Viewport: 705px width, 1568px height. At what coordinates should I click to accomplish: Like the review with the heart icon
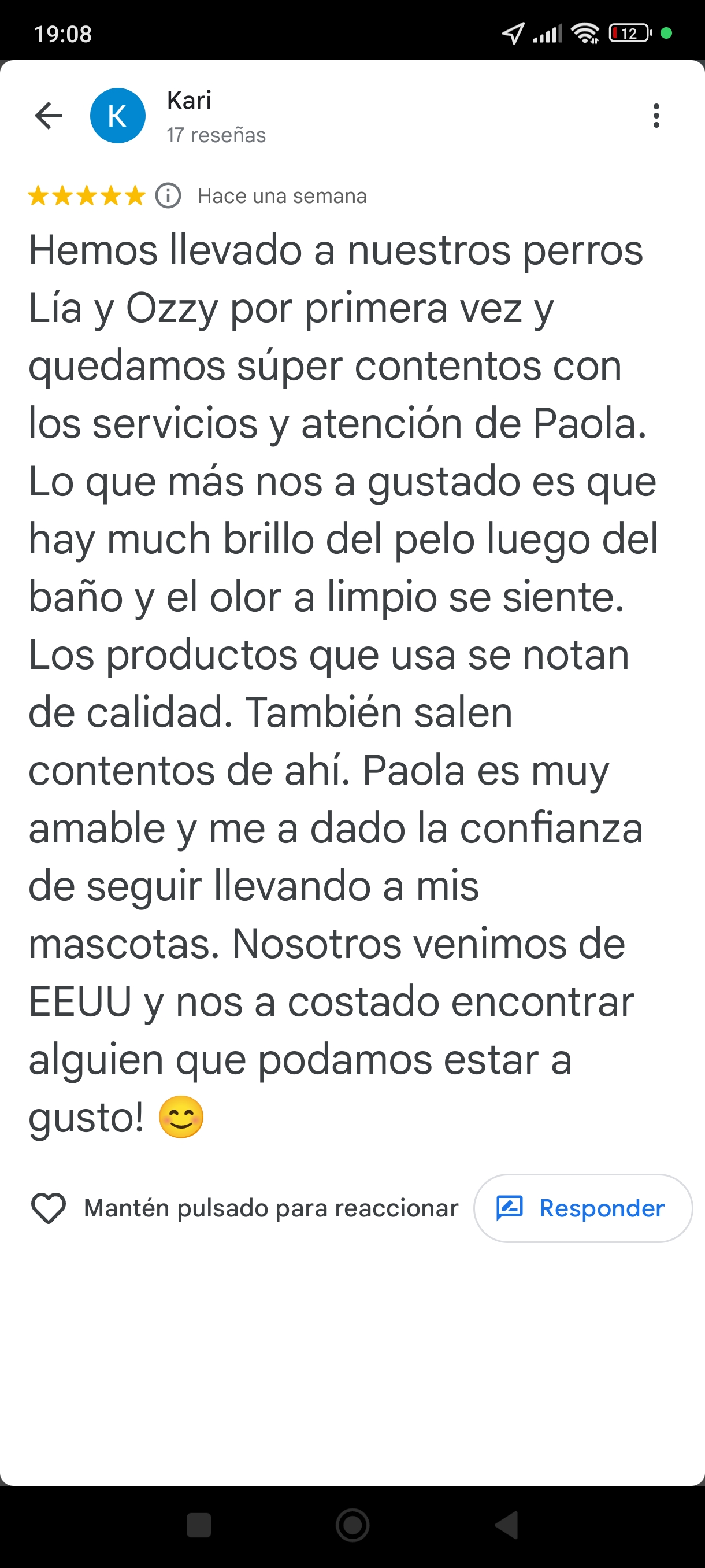coord(49,1208)
